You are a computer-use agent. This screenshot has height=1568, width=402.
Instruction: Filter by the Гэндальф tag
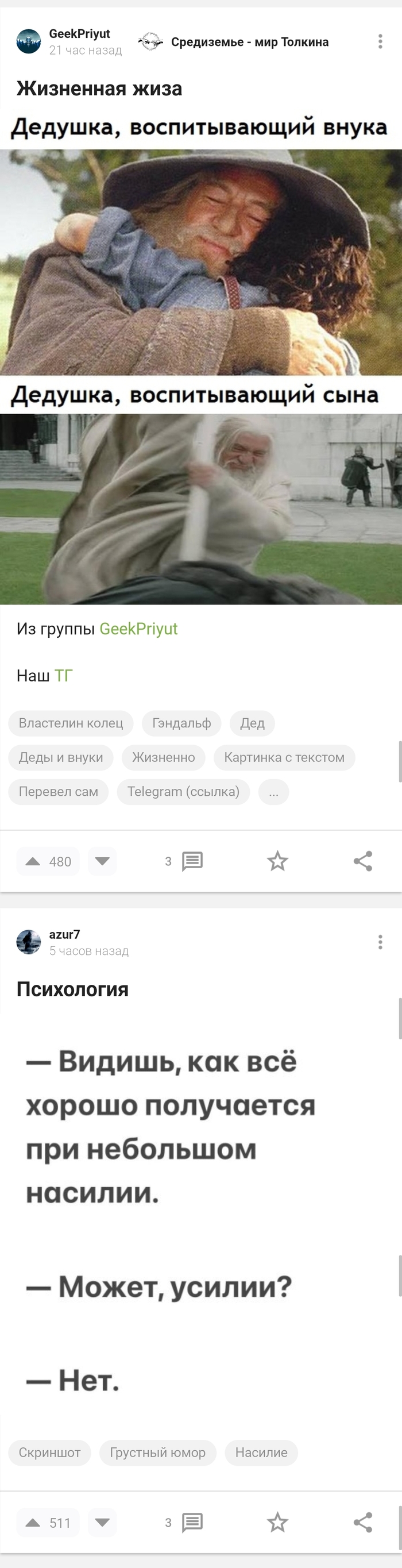181,723
